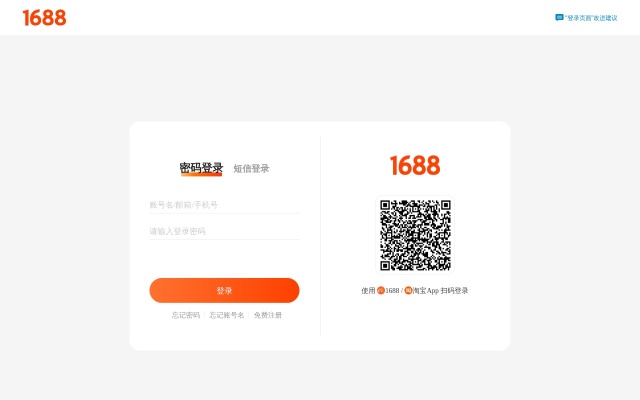Go to 免费注册 sign-up
This screenshot has height=400, width=640.
pyautogui.click(x=267, y=315)
